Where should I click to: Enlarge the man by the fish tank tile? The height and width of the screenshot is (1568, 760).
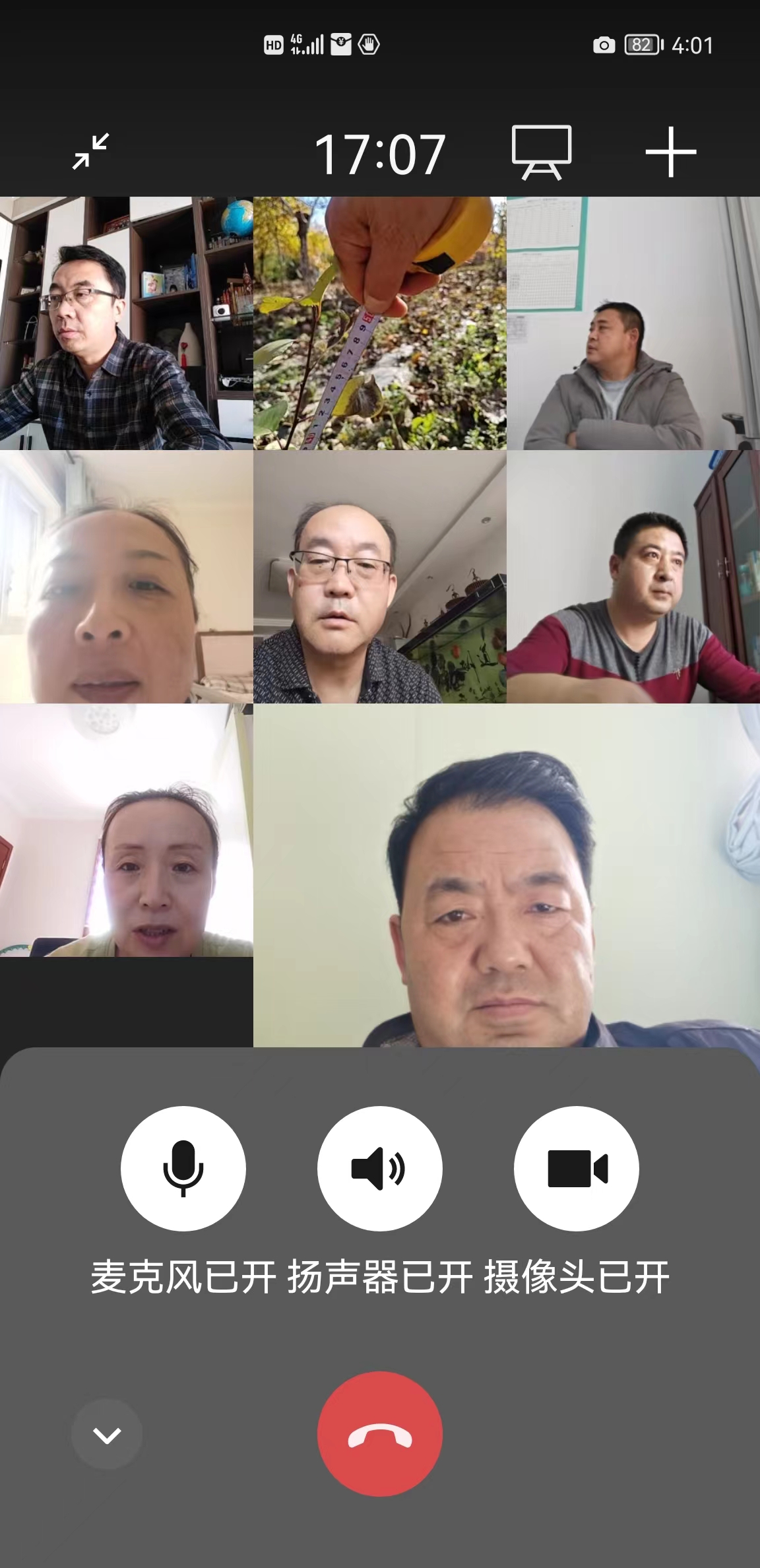click(x=380, y=577)
